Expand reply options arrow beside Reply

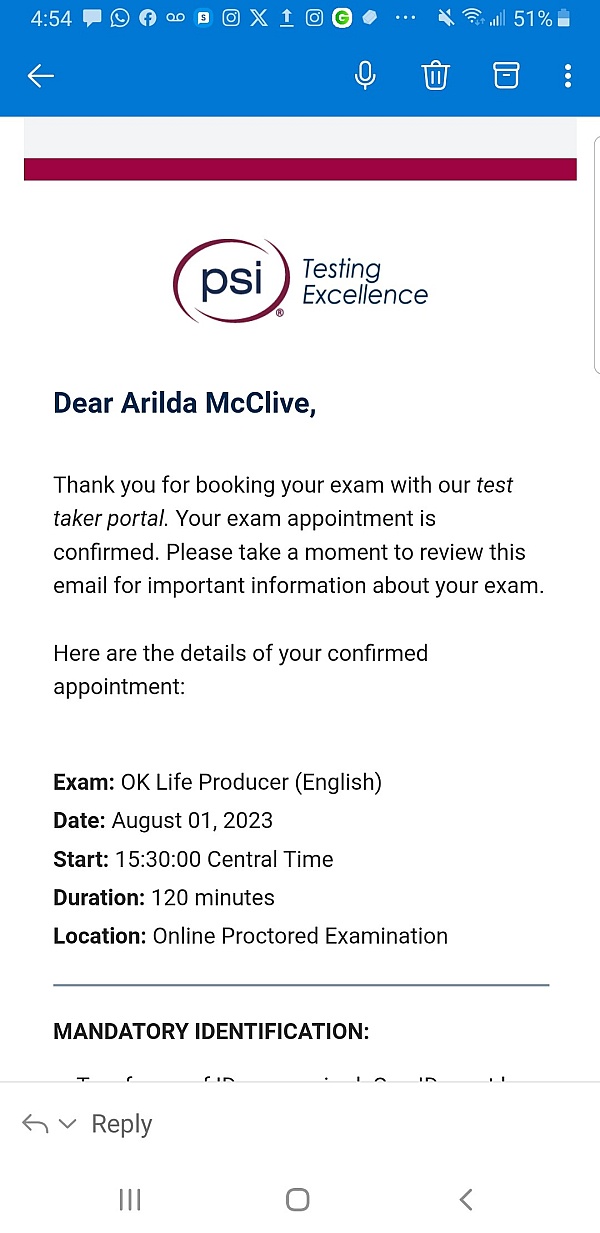click(68, 1124)
